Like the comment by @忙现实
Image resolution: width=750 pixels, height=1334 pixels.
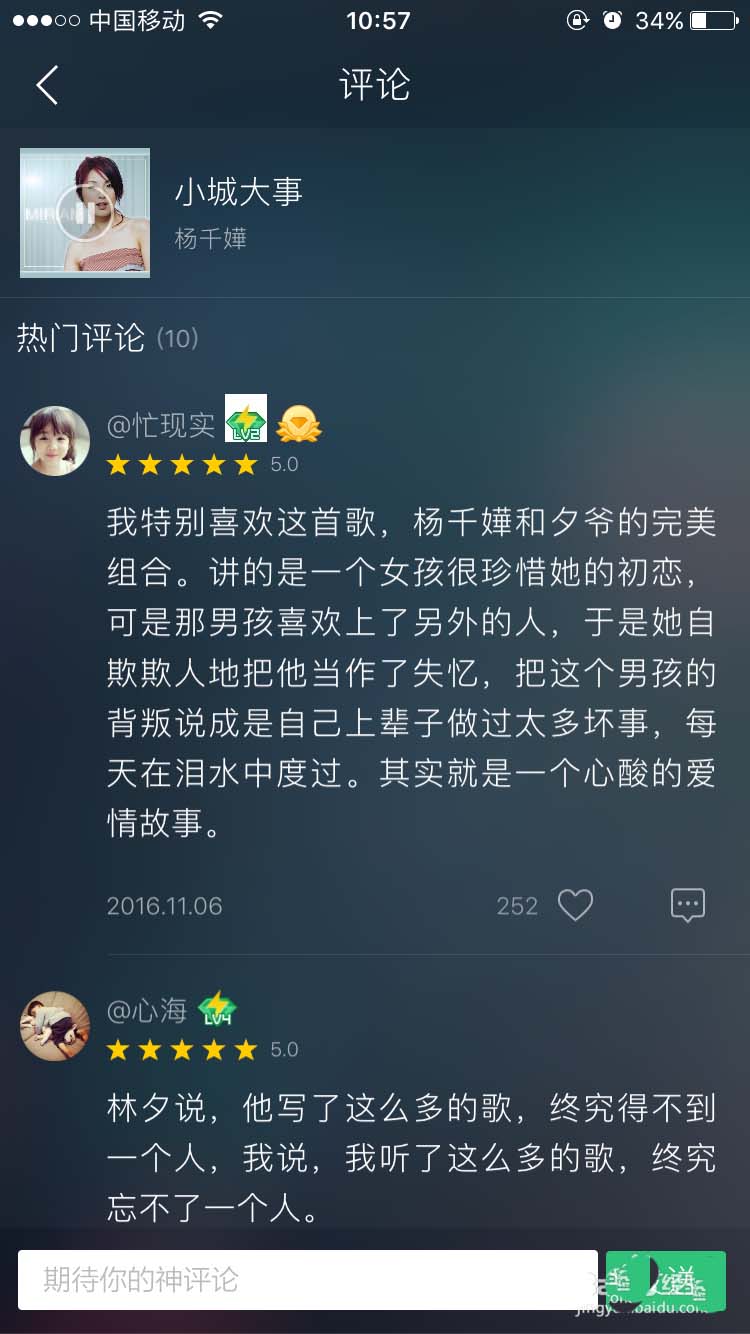pyautogui.click(x=575, y=906)
